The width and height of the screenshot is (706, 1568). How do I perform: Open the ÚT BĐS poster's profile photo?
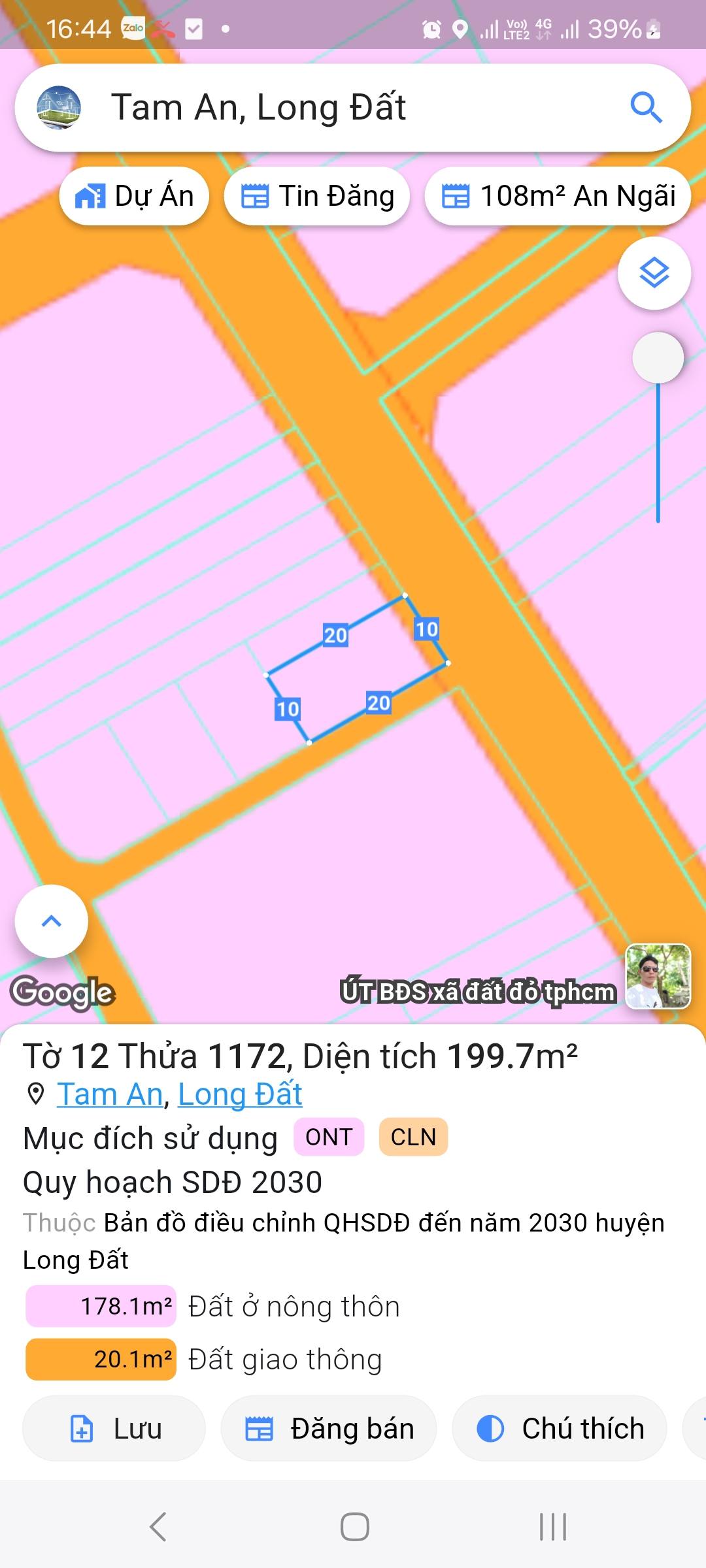658,976
